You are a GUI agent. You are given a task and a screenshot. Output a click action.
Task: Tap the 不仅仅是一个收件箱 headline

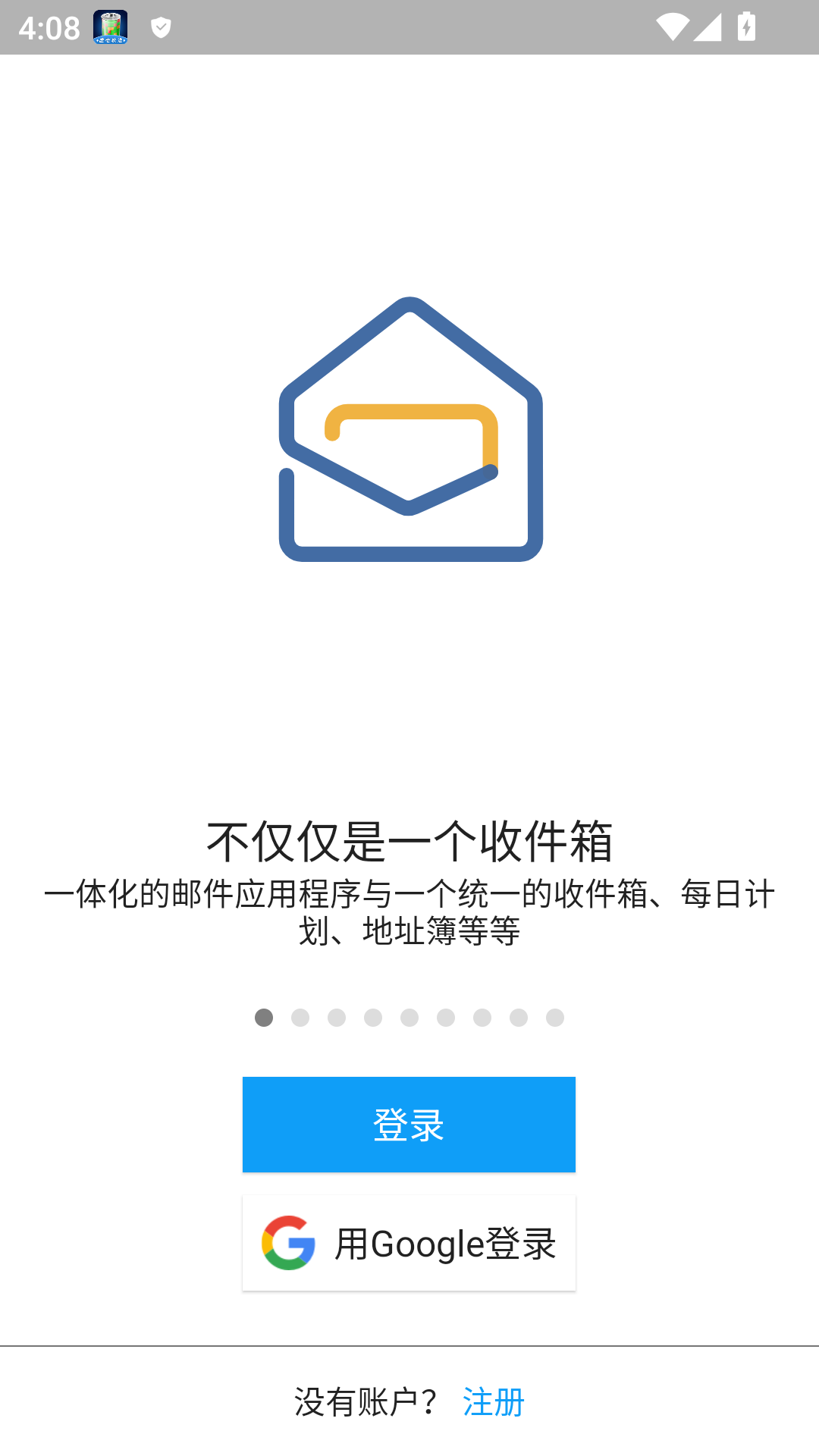[409, 840]
